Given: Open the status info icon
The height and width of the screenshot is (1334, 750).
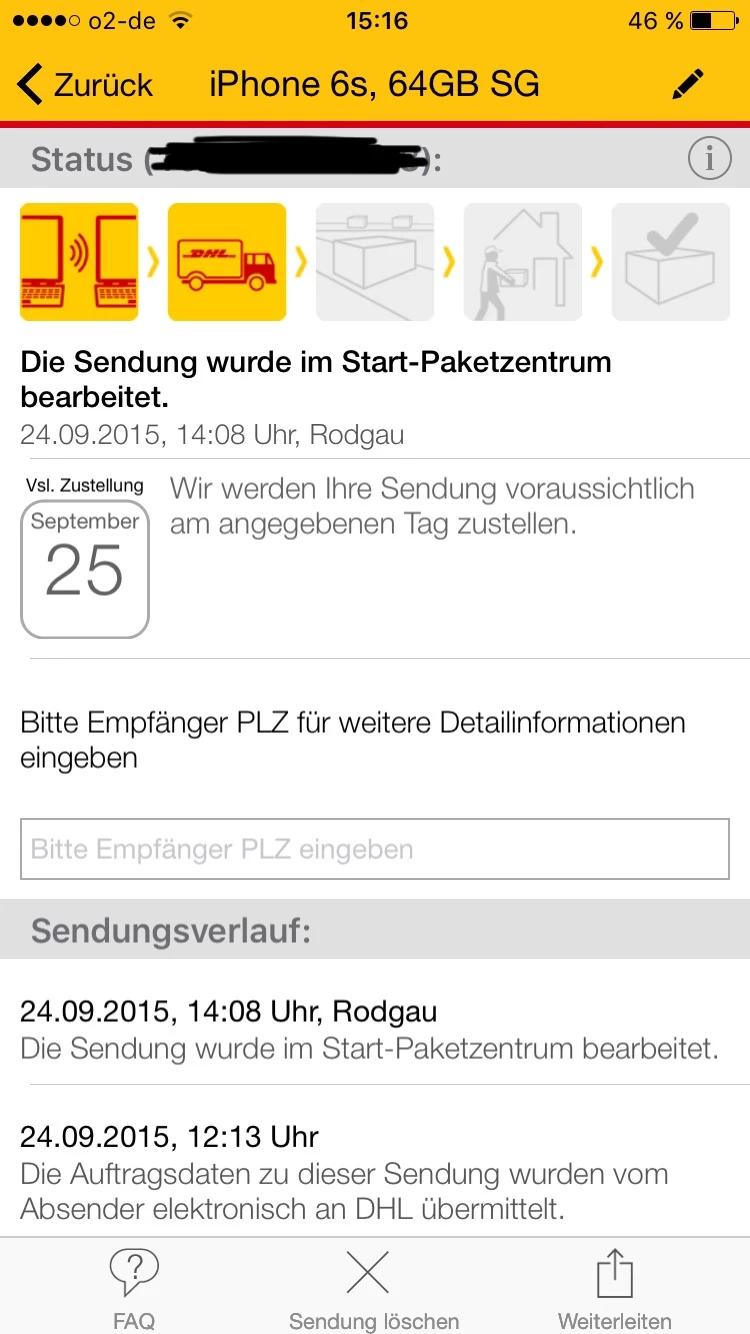Looking at the screenshot, I should [709, 159].
